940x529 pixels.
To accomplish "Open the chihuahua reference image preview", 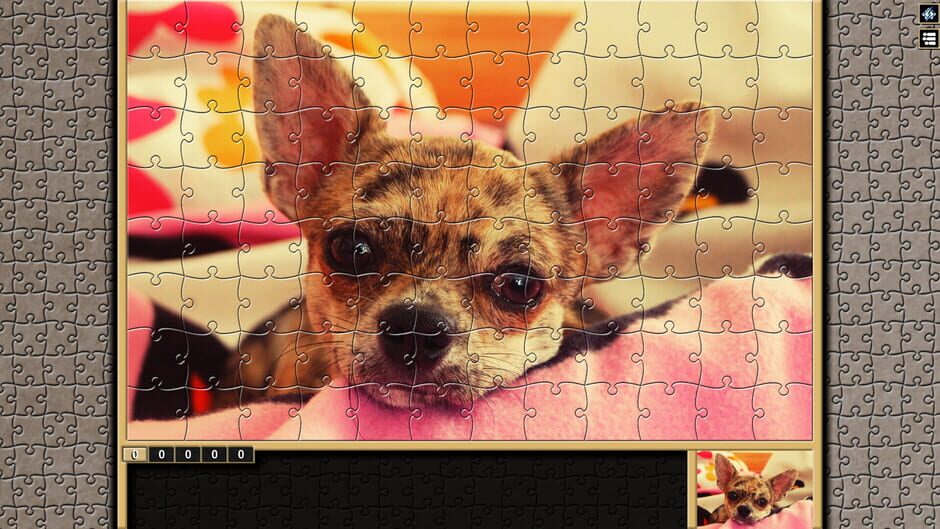I will point(754,488).
